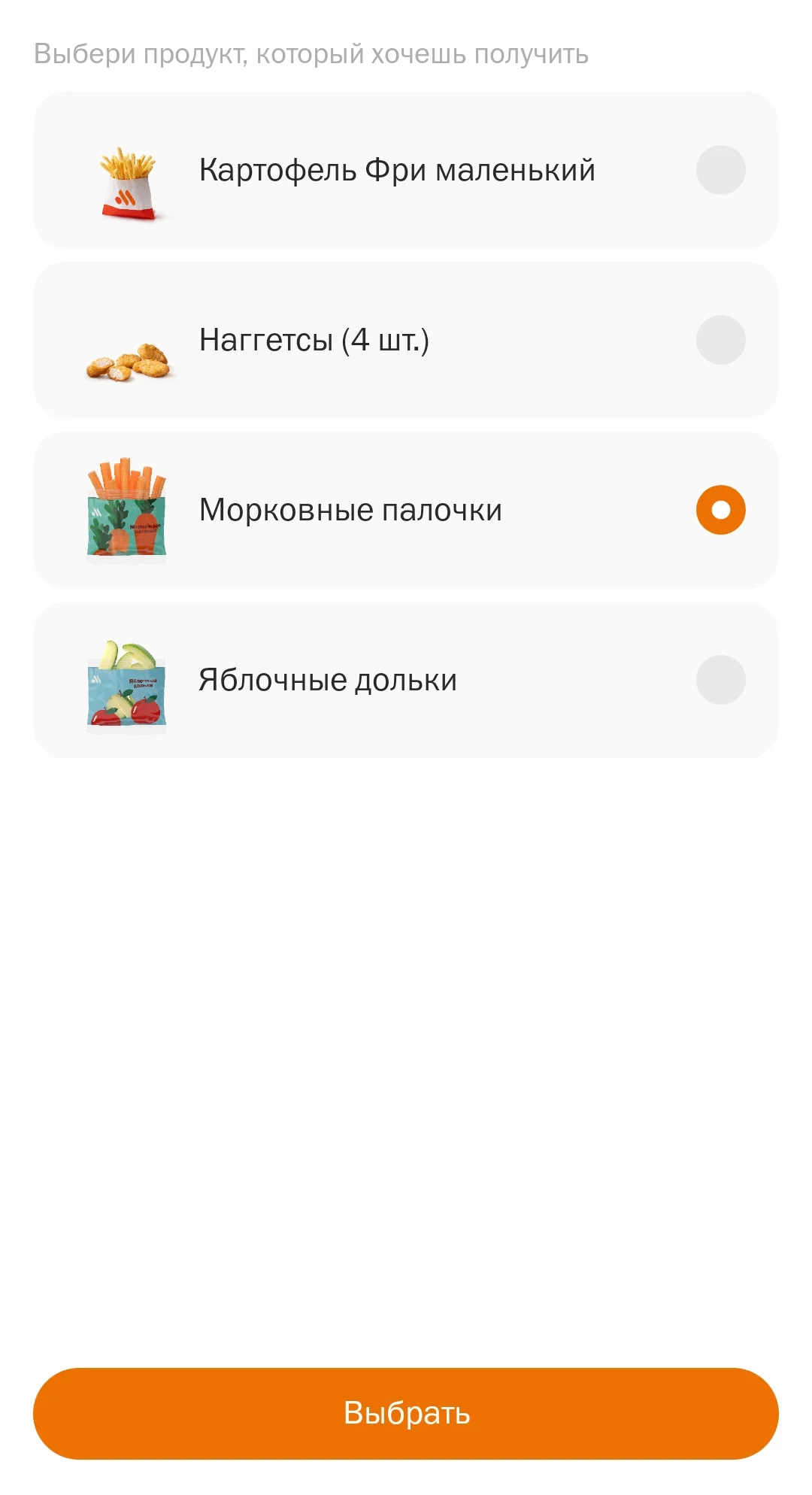Select Картофель Фри маленький option

(x=406, y=170)
